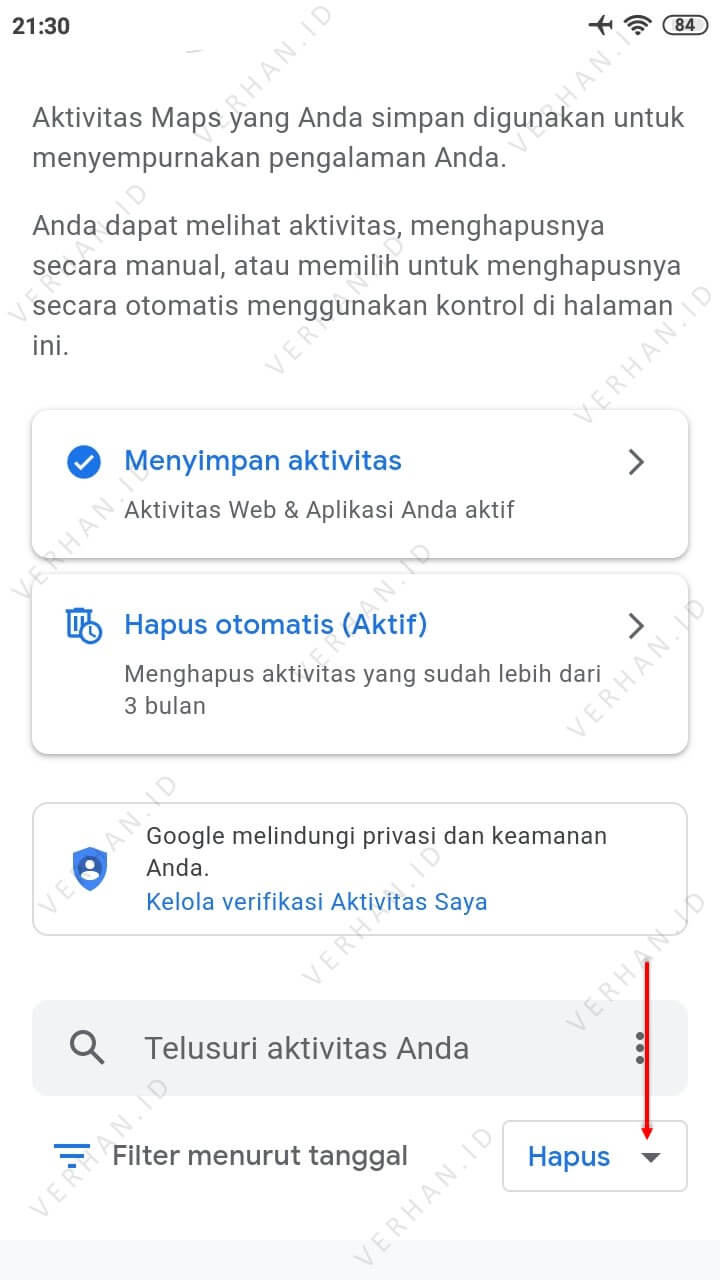
Task: Open the Menyimpan aktivitas card
Action: [x=360, y=484]
